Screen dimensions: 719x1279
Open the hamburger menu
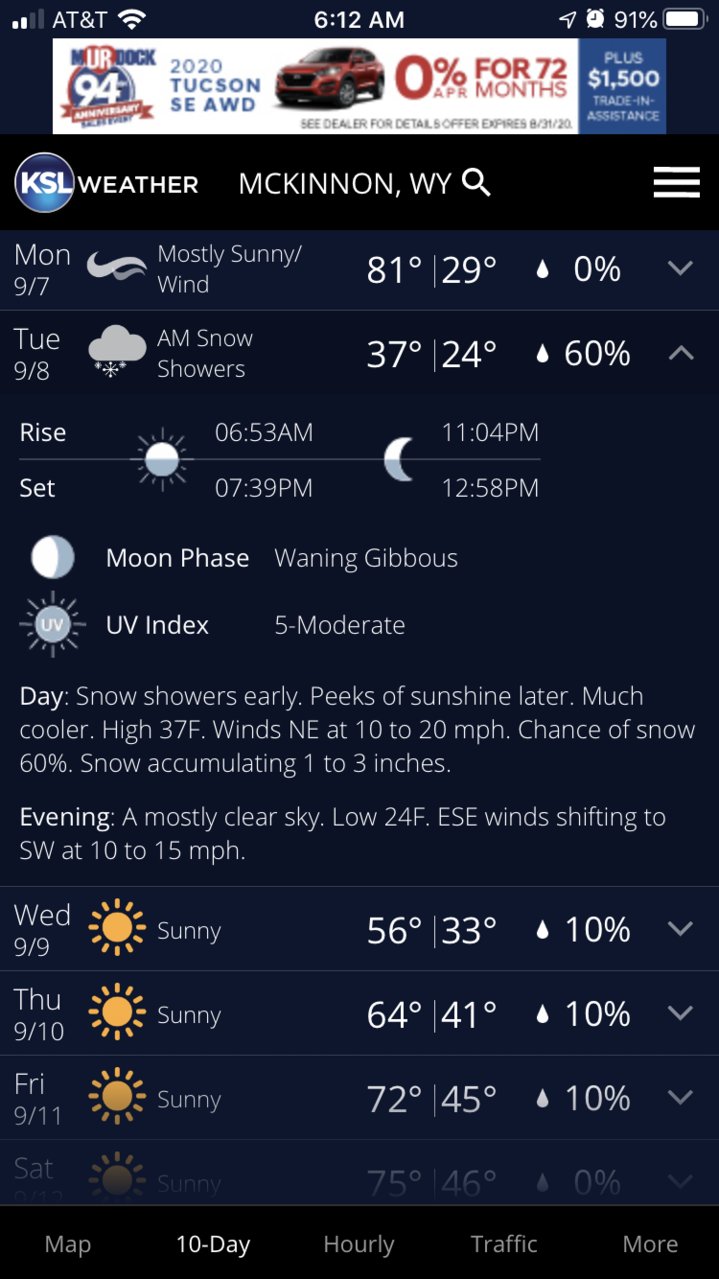click(676, 183)
